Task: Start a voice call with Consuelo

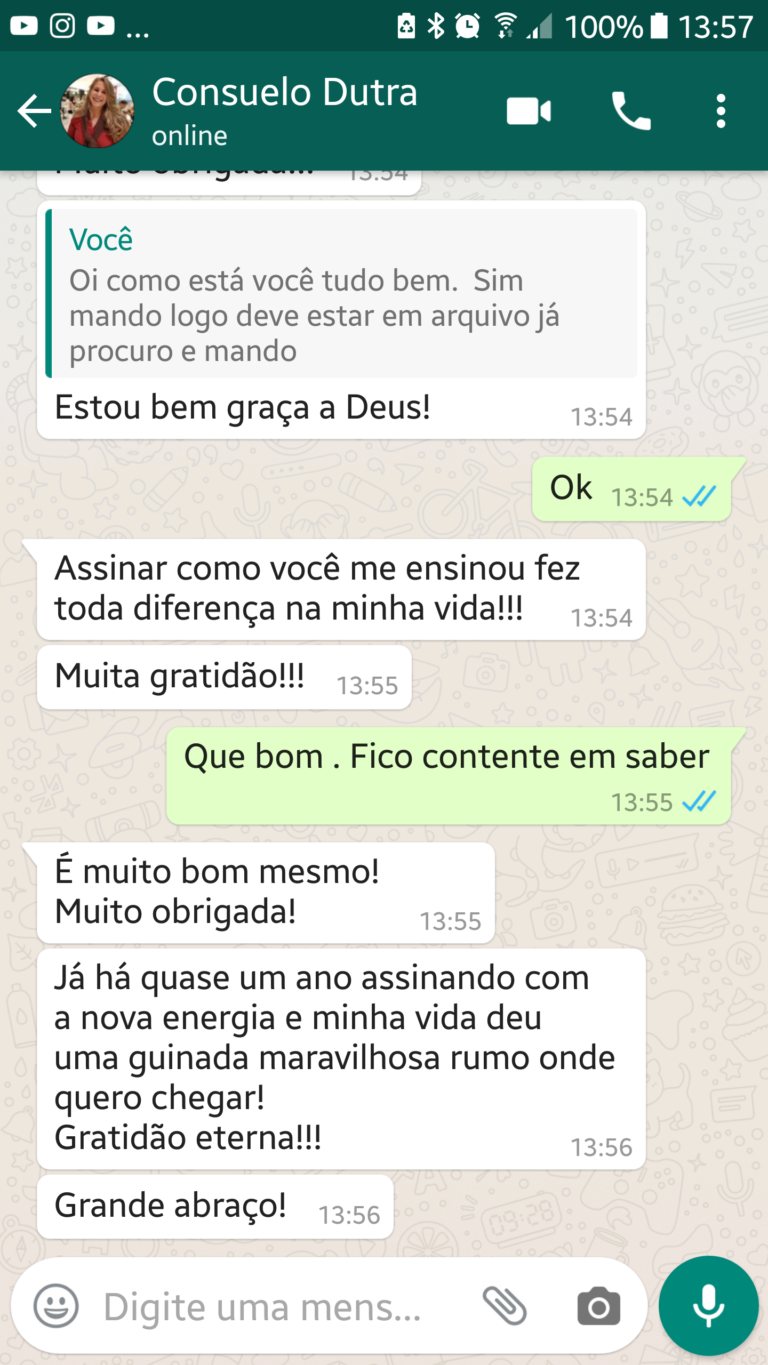Action: pos(631,111)
